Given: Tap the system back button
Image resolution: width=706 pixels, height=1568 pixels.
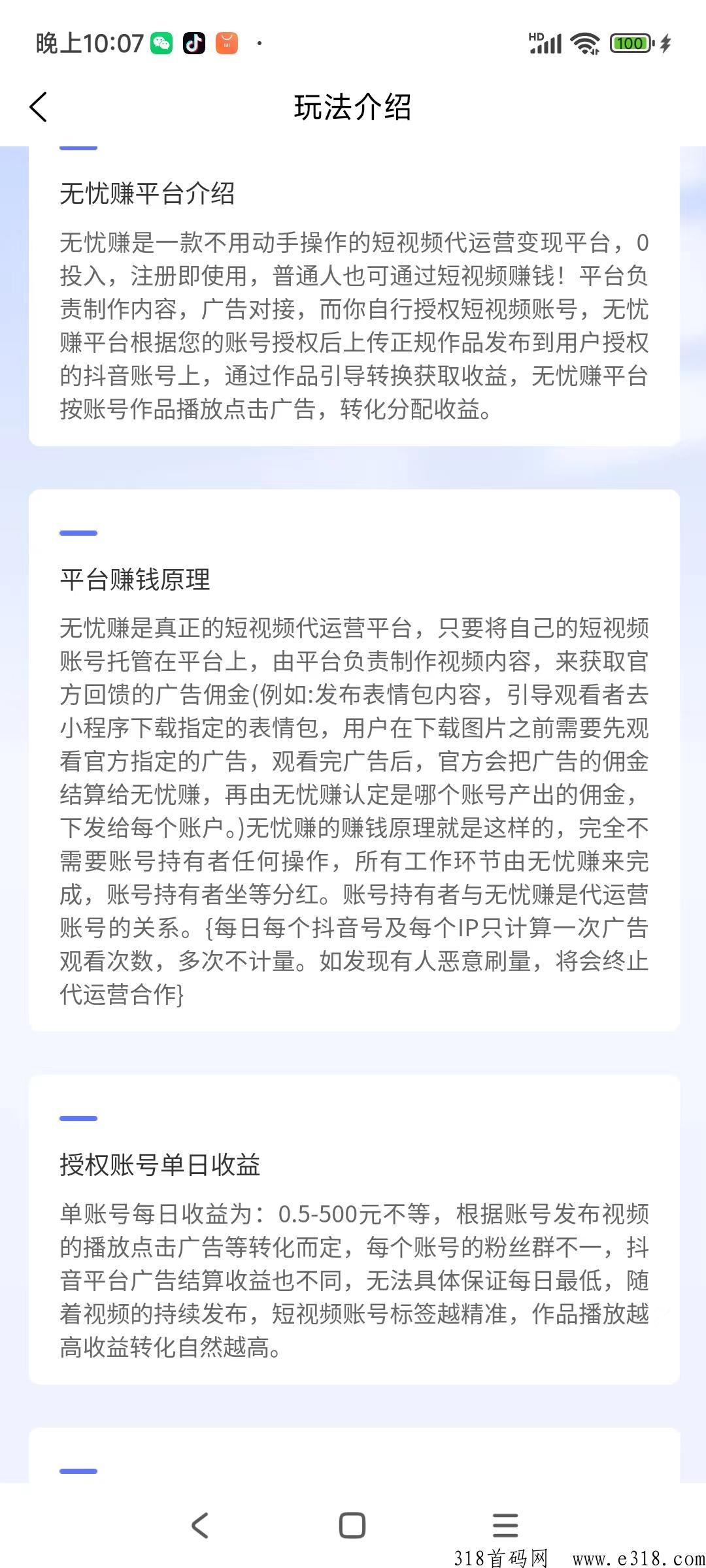Looking at the screenshot, I should (200, 1526).
